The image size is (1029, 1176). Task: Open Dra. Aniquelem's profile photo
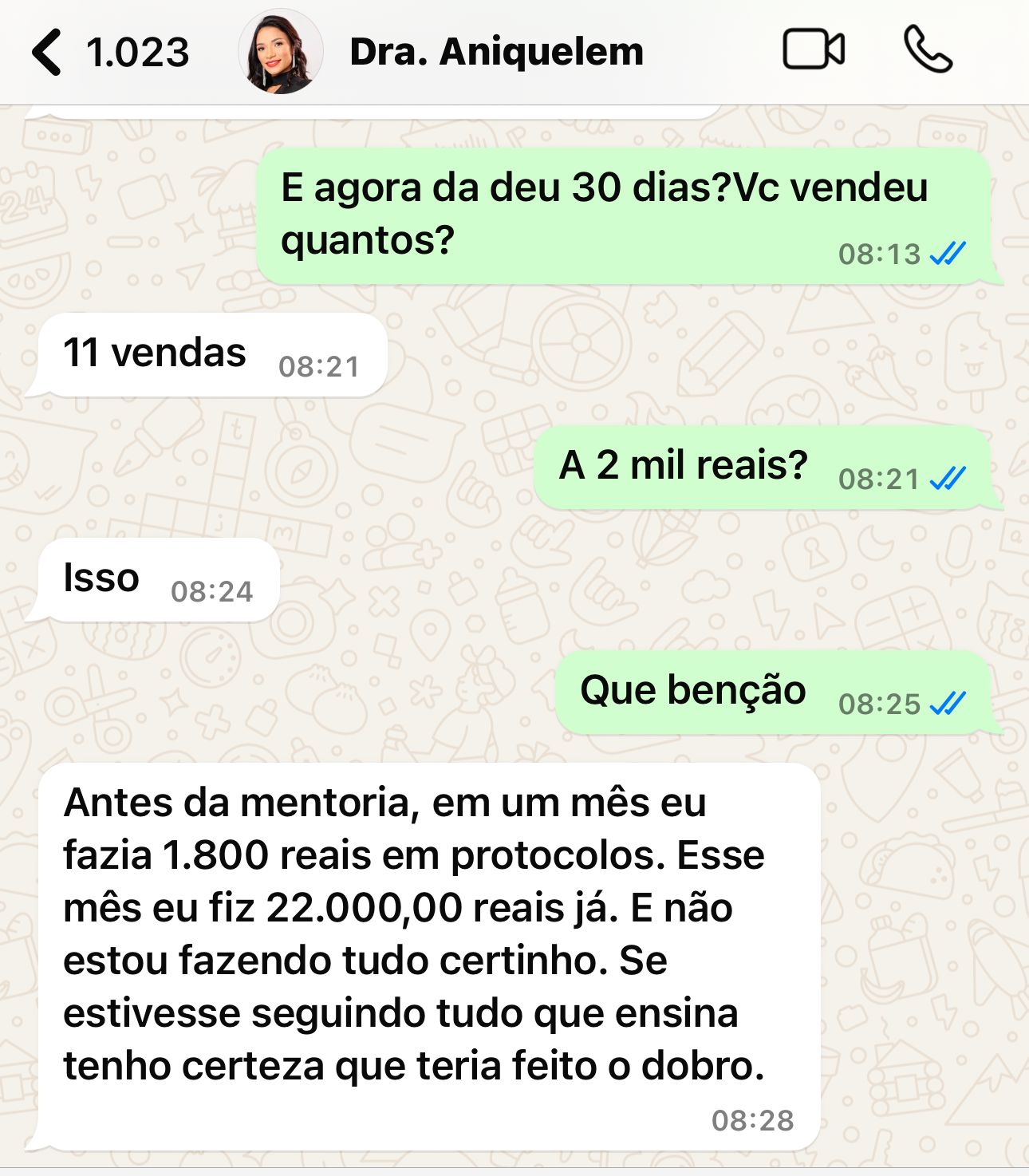click(280, 53)
